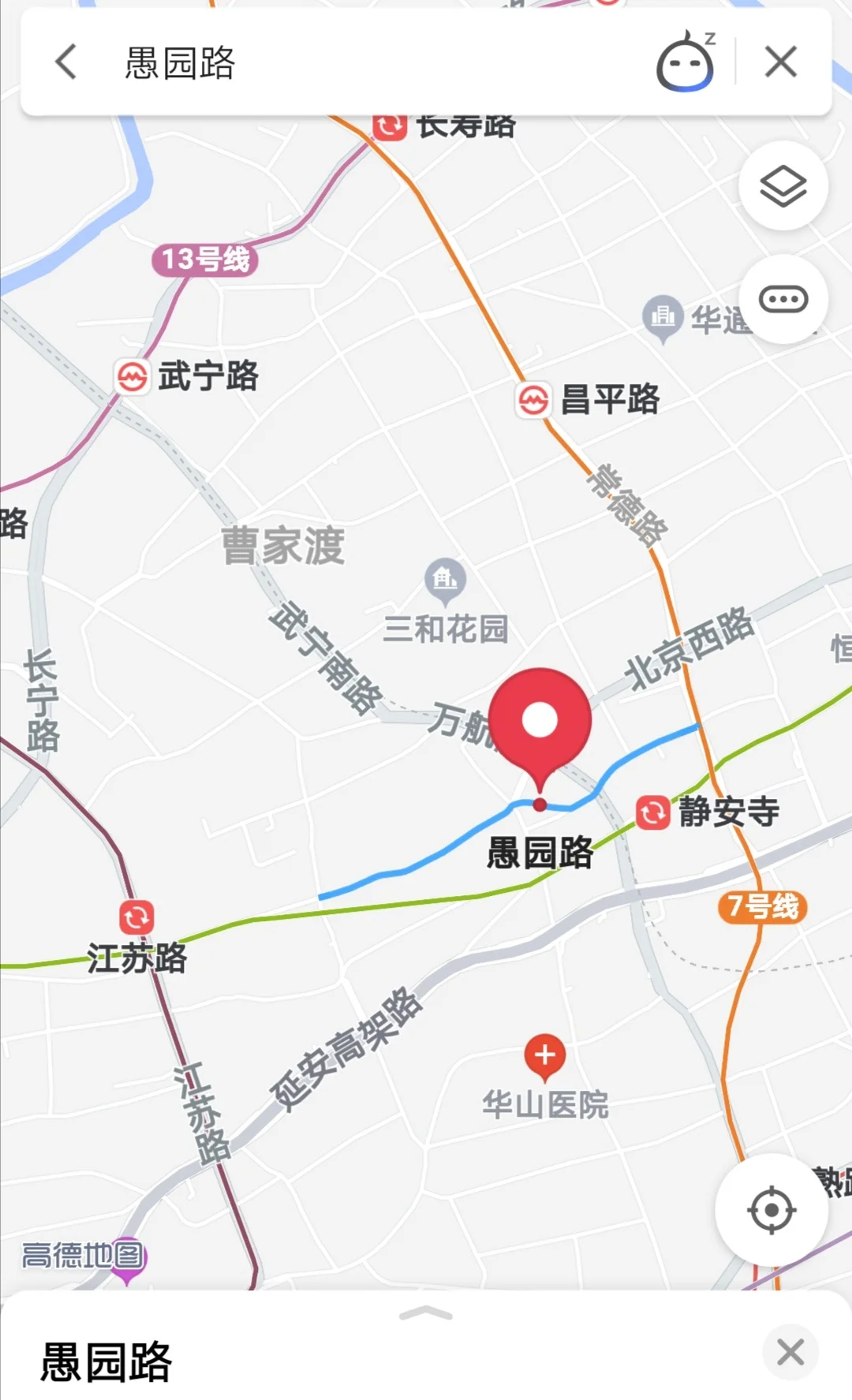Tap the GPS locate-me button
852x1400 pixels.
point(772,1208)
